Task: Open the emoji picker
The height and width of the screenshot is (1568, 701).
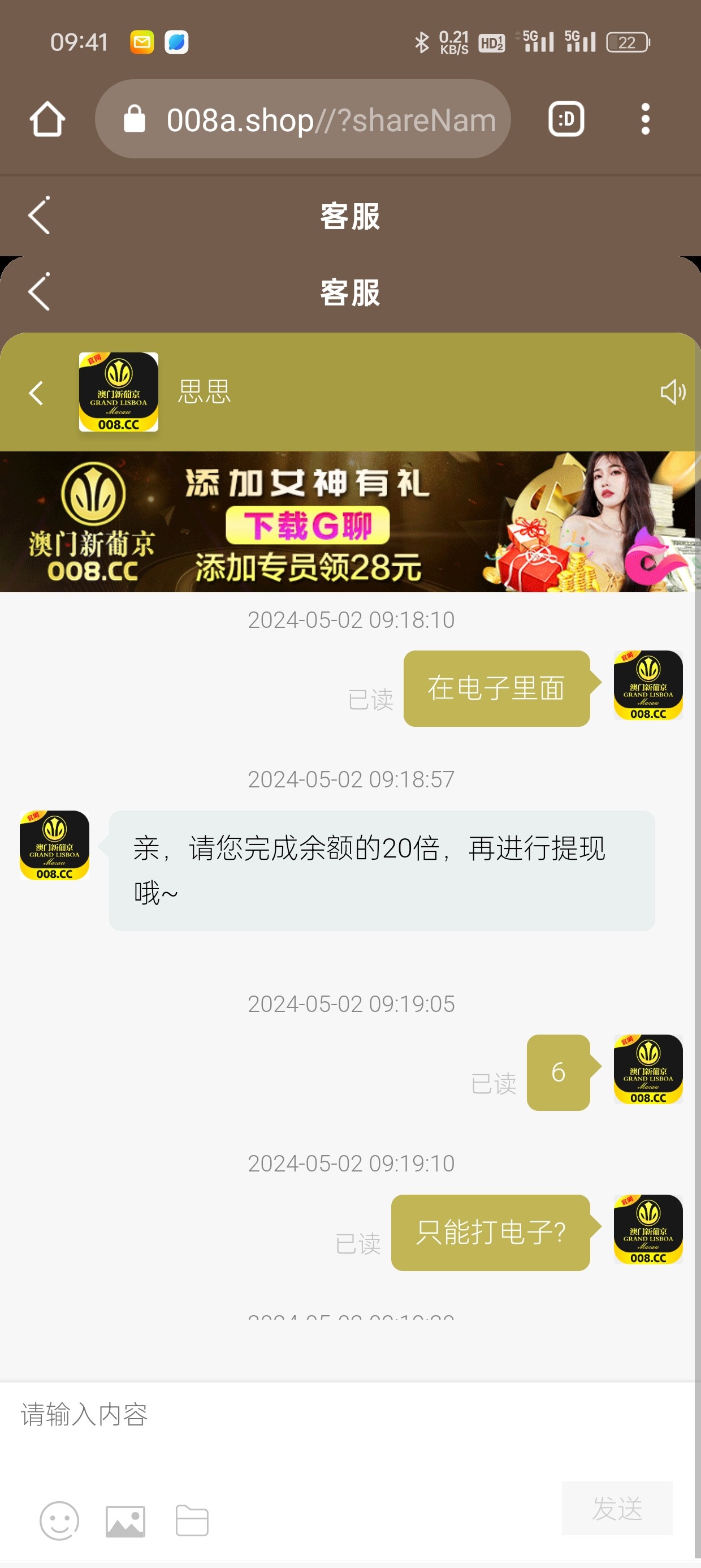Action: [x=59, y=1520]
